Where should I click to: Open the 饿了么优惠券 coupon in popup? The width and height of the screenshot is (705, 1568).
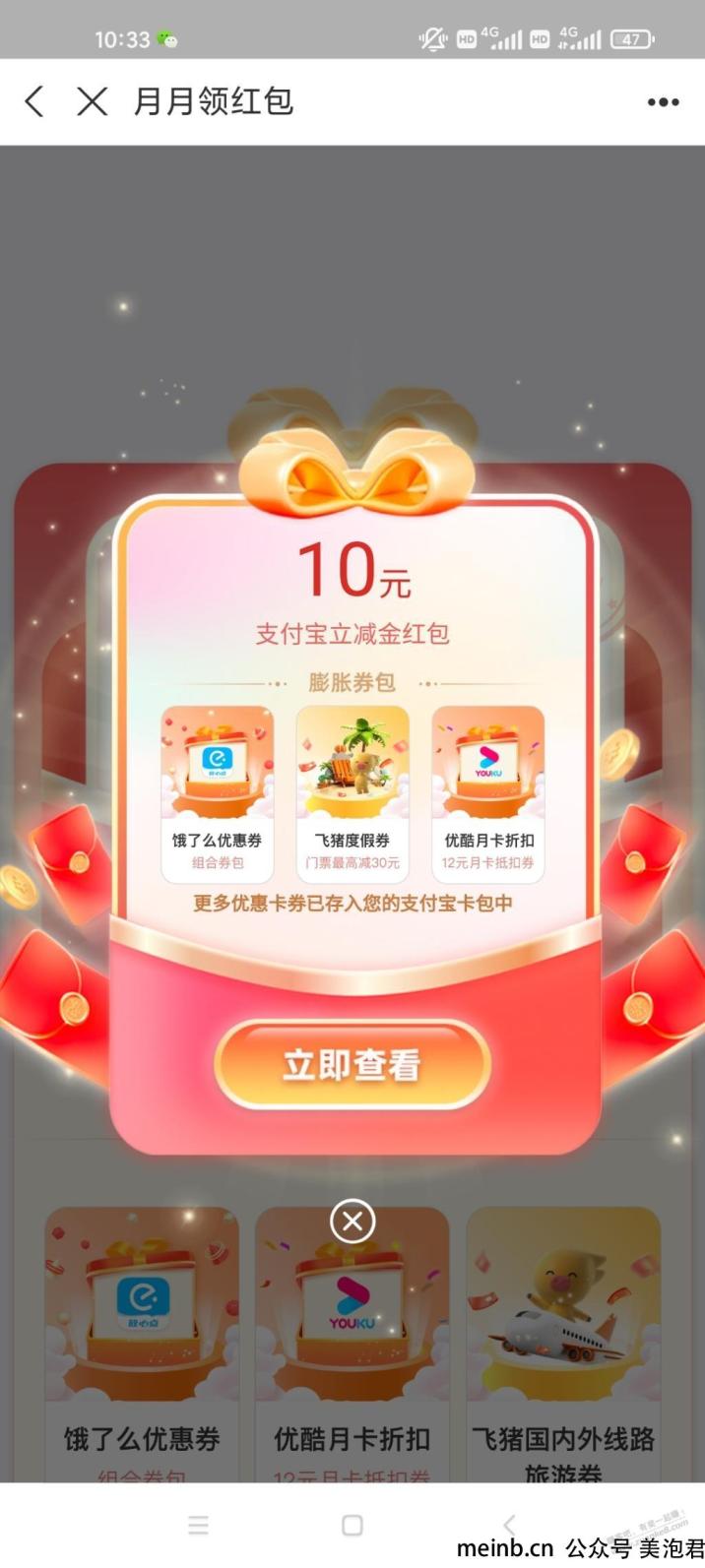tap(217, 793)
